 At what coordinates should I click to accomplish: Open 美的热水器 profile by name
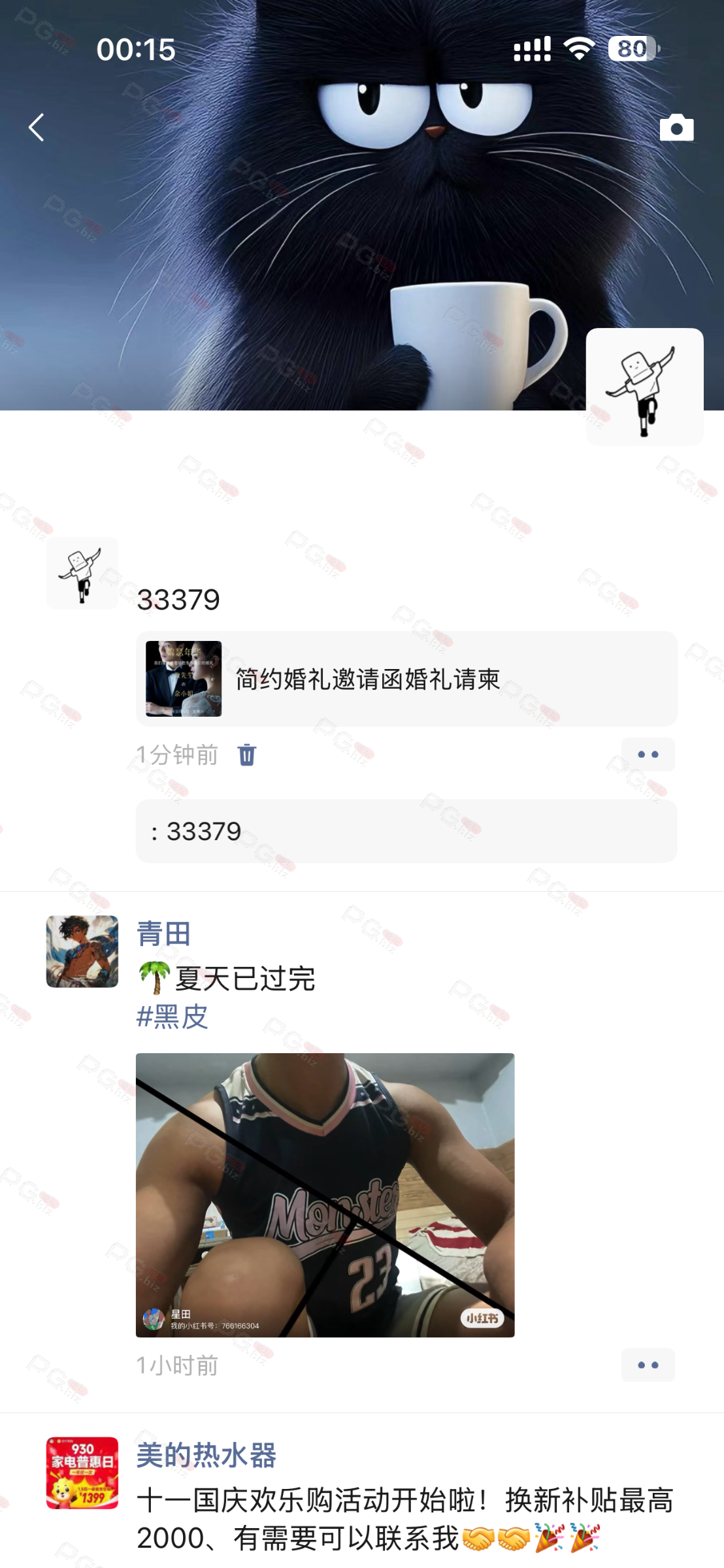206,1456
